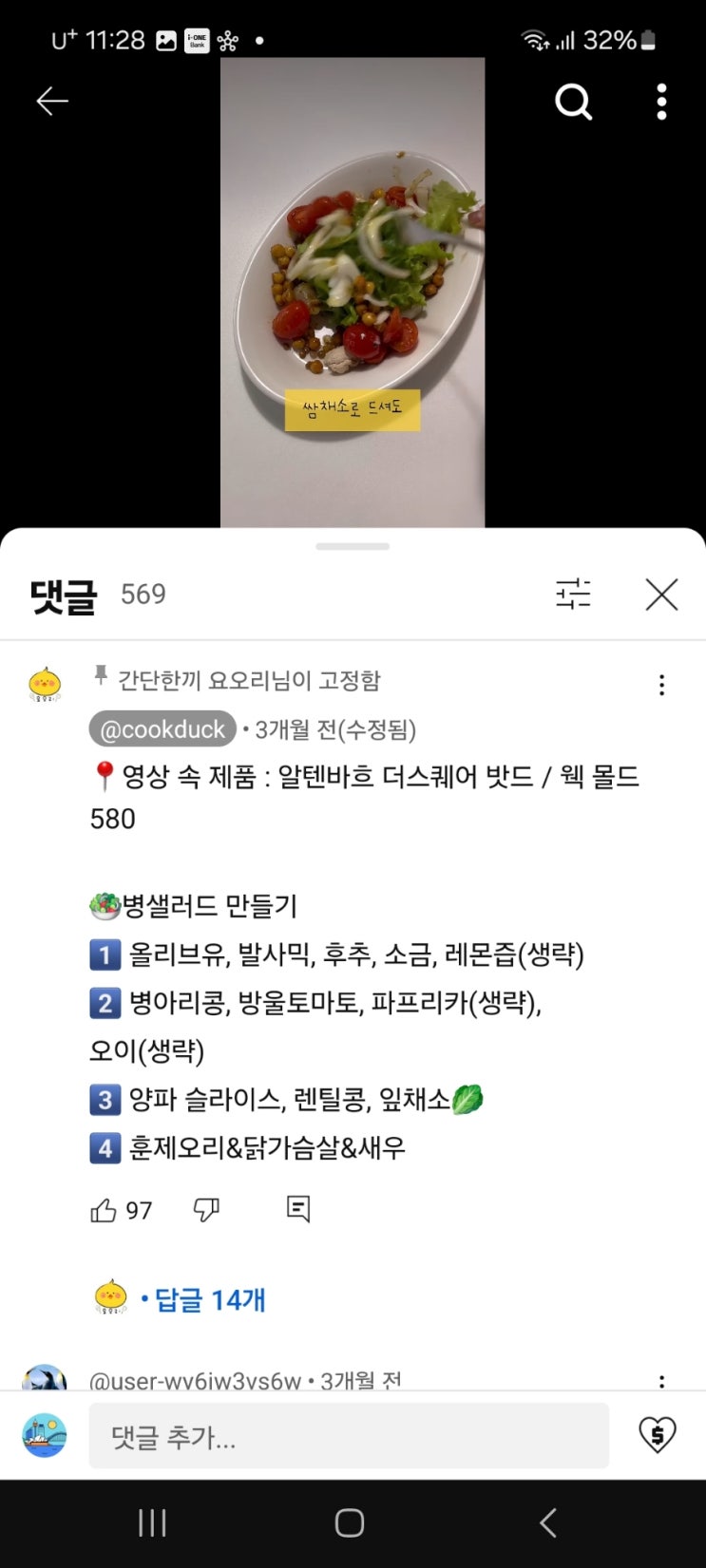Image resolution: width=706 pixels, height=1568 pixels.
Task: Reply to the pinned @cookduck comment
Action: point(298,1208)
